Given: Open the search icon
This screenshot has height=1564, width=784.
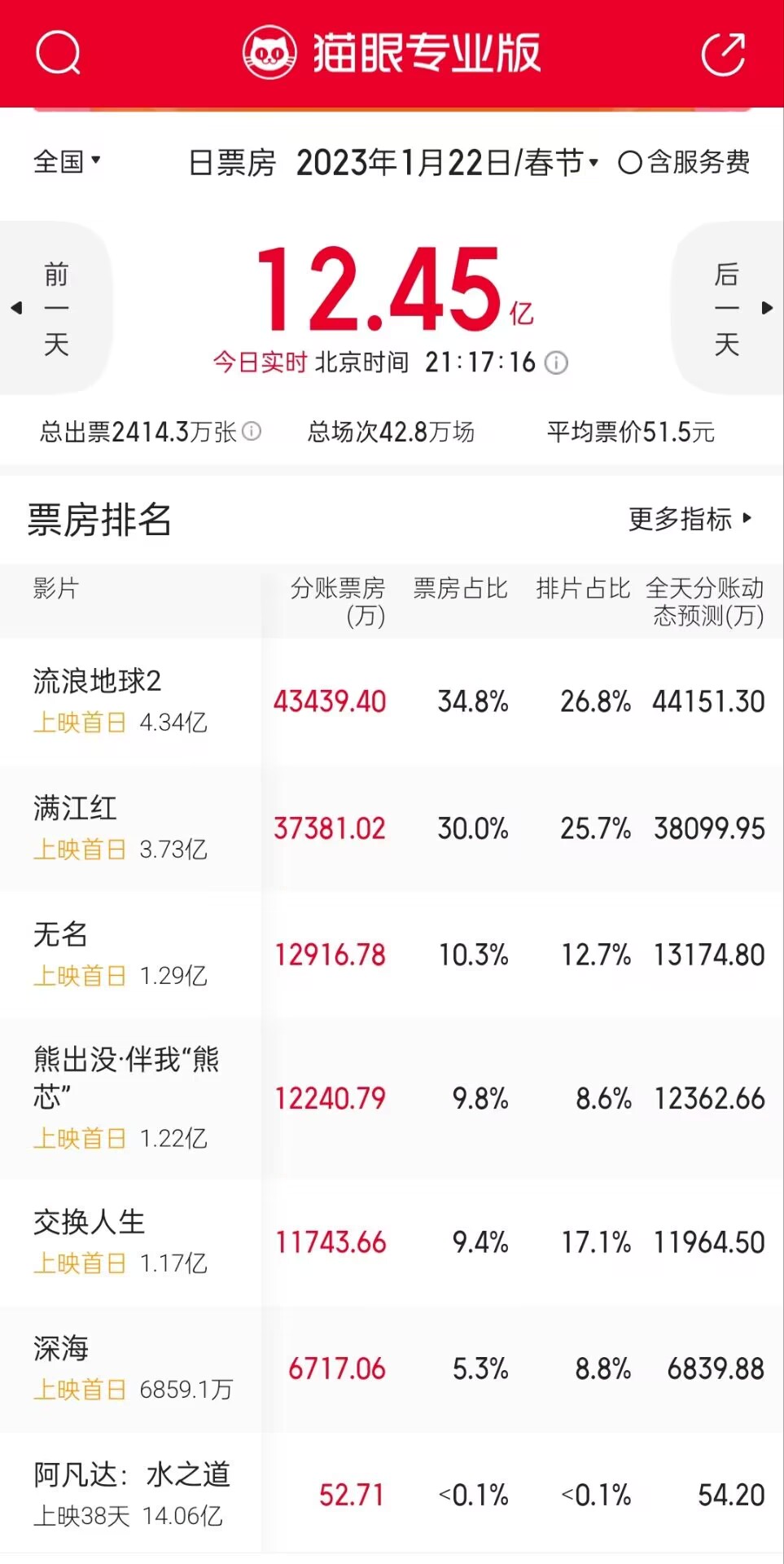Looking at the screenshot, I should point(58,54).
